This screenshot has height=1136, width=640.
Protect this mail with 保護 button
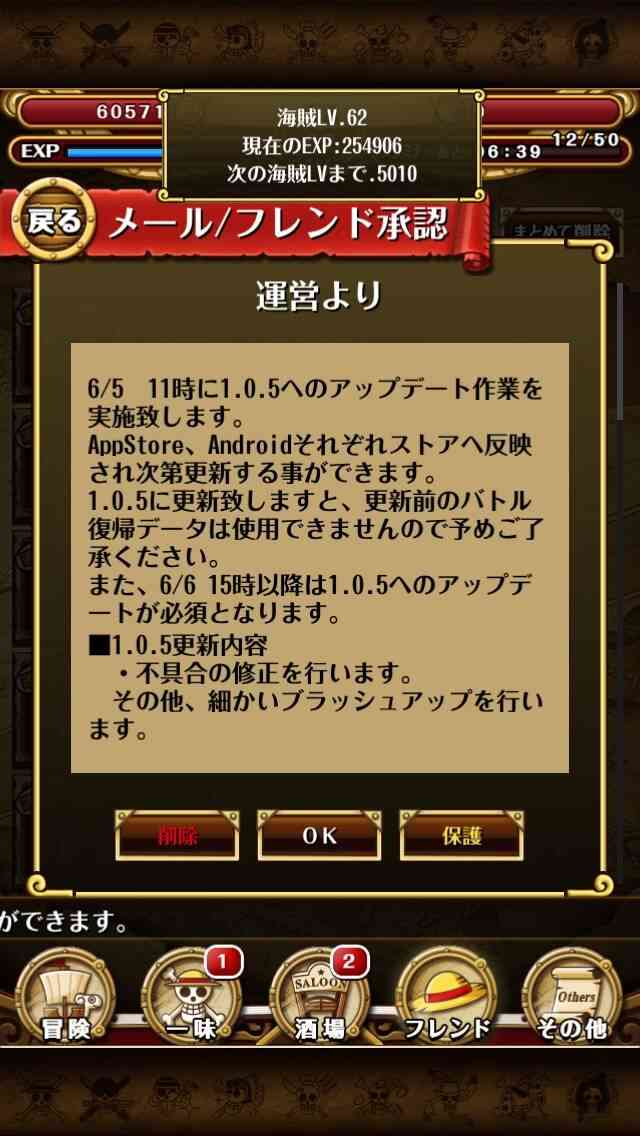(x=462, y=835)
